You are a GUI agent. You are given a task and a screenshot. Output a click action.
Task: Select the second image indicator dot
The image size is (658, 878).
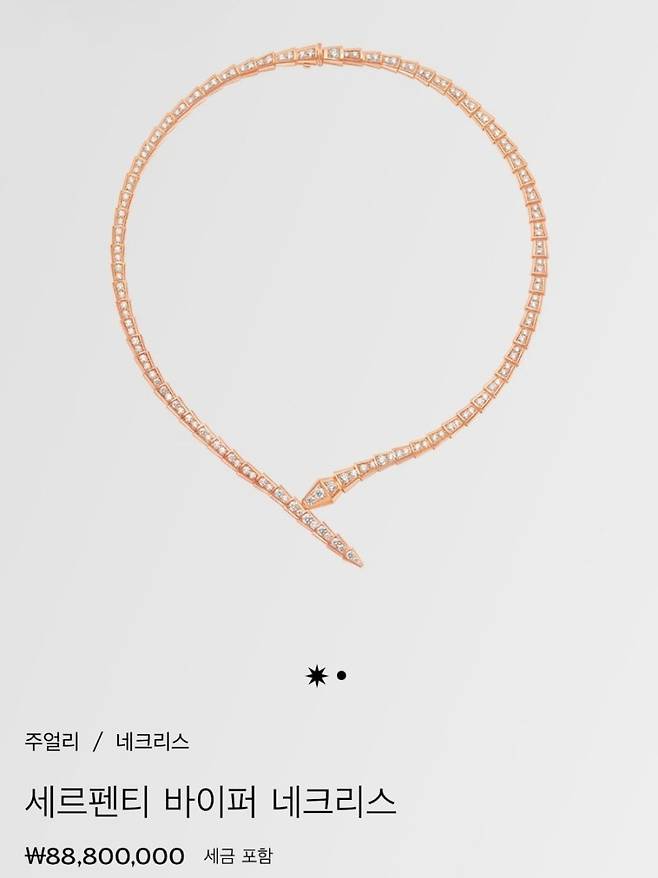point(341,676)
